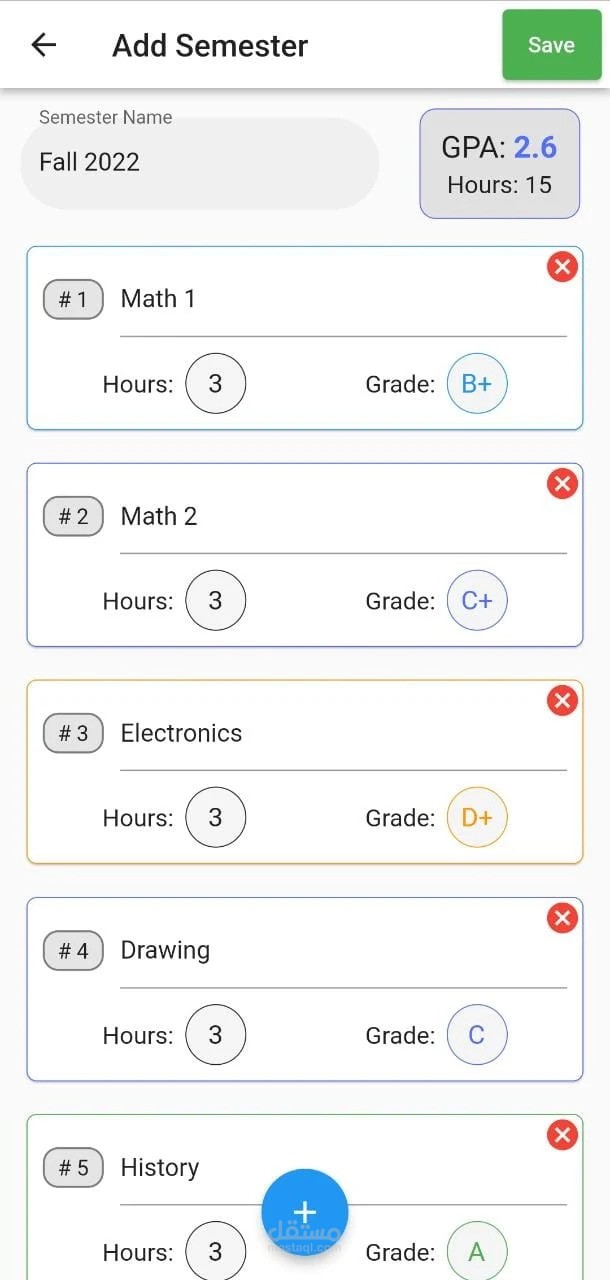The width and height of the screenshot is (610, 1280).
Task: Change hours for Math 2
Action: click(215, 601)
